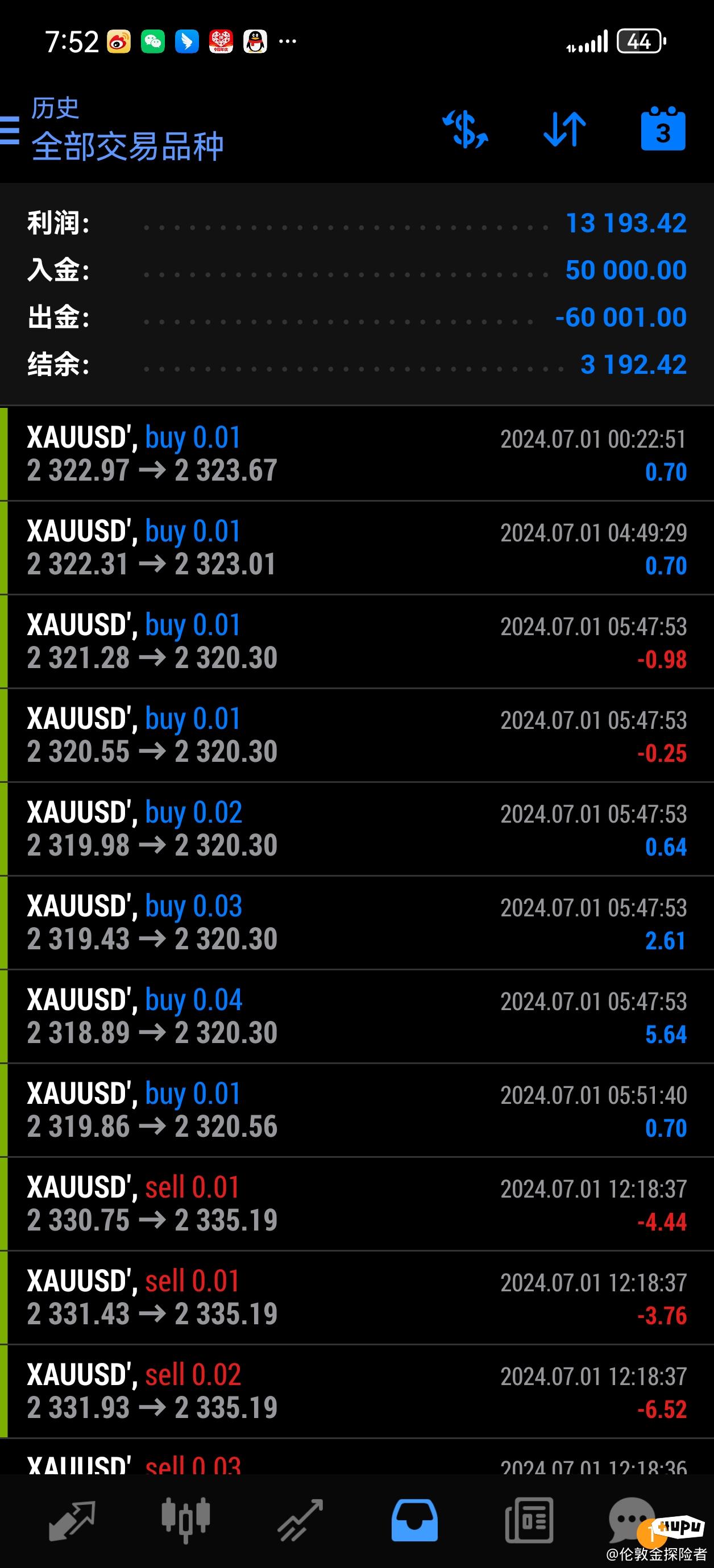Select the History inbox tab
The height and width of the screenshot is (1568, 714).
[x=414, y=1519]
